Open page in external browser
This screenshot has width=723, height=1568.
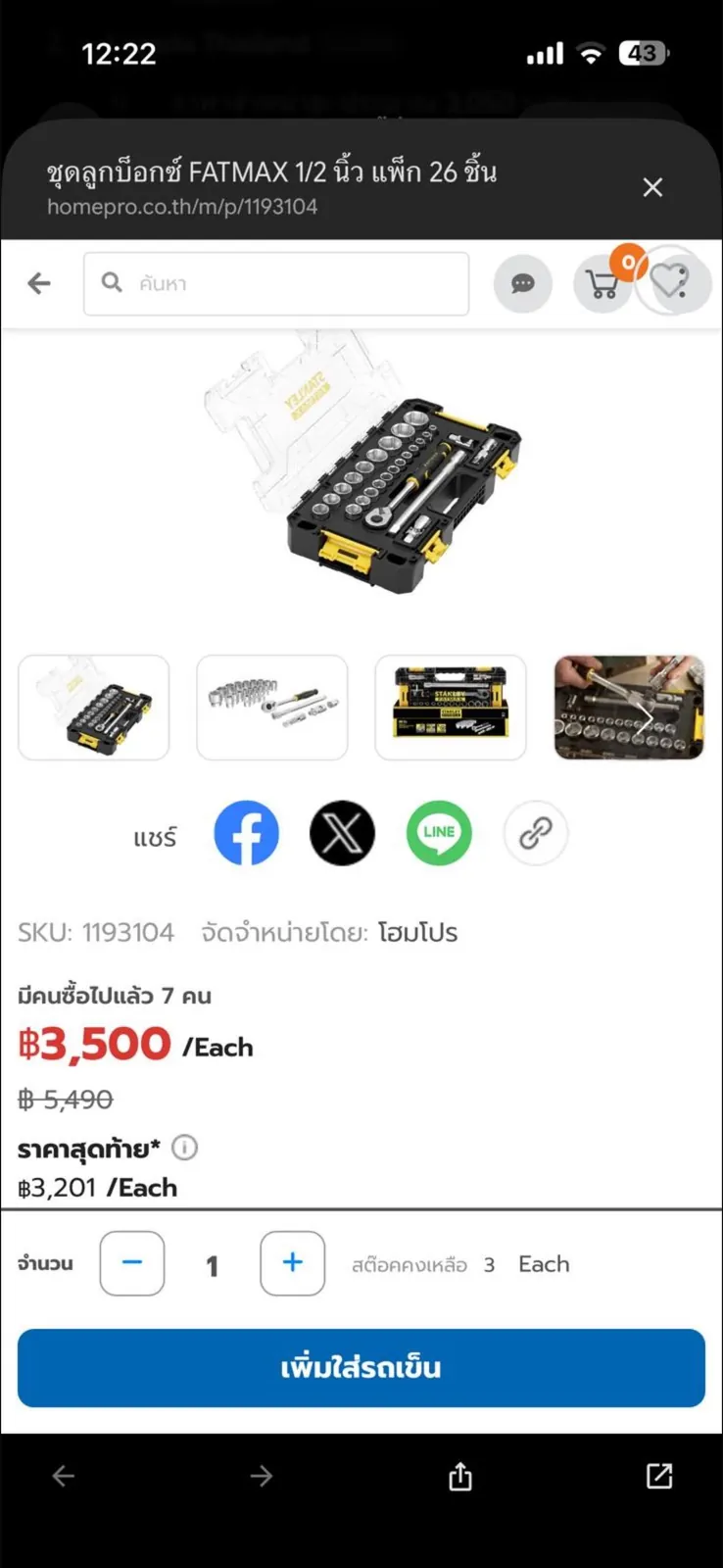pyautogui.click(x=659, y=1476)
